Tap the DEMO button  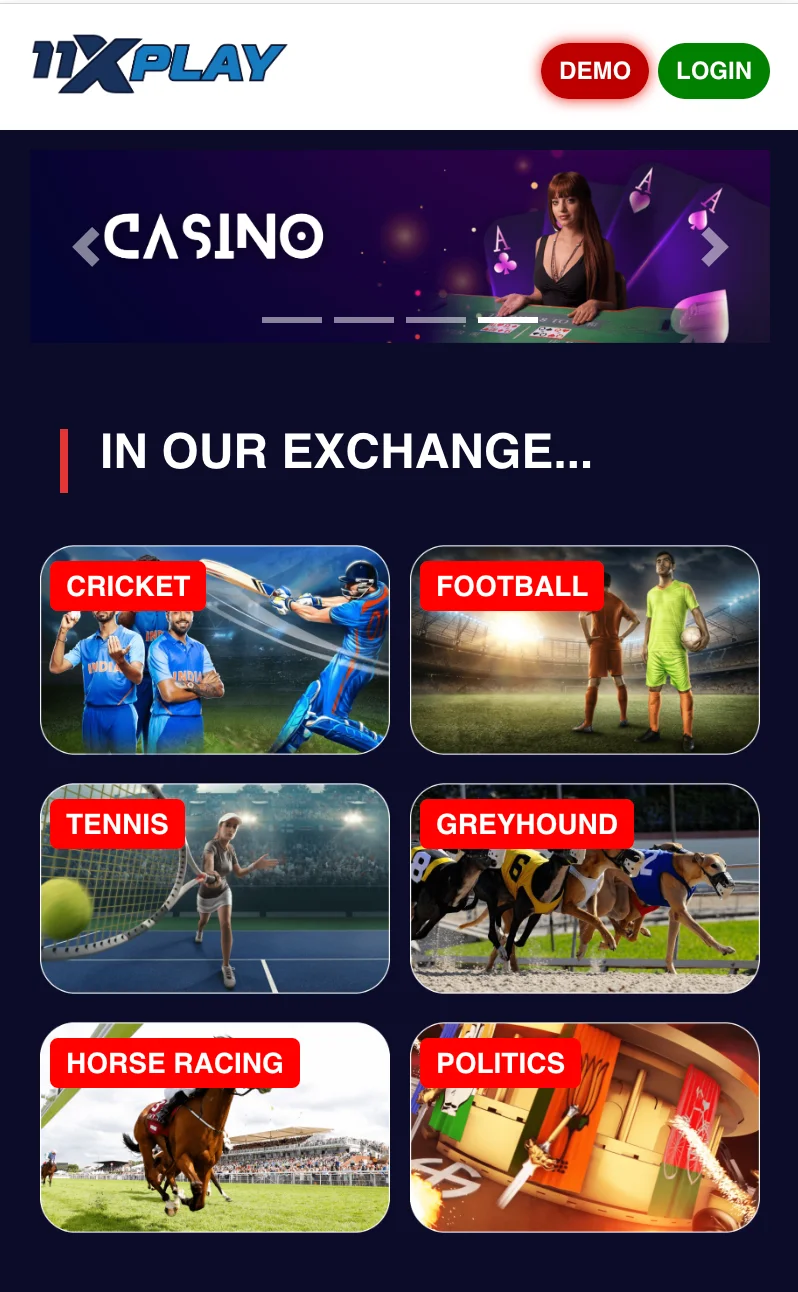[594, 71]
